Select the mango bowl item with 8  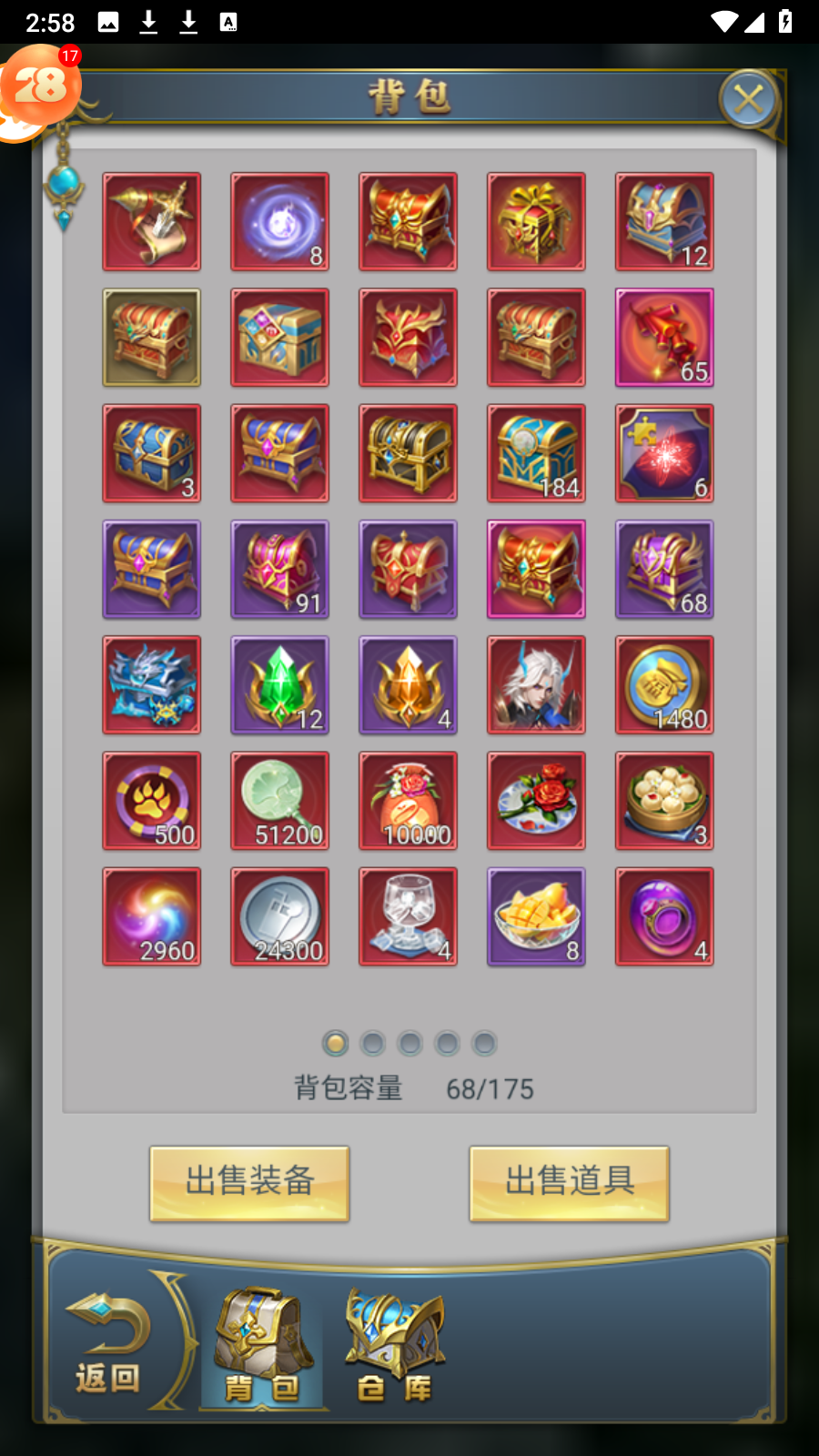[536, 916]
